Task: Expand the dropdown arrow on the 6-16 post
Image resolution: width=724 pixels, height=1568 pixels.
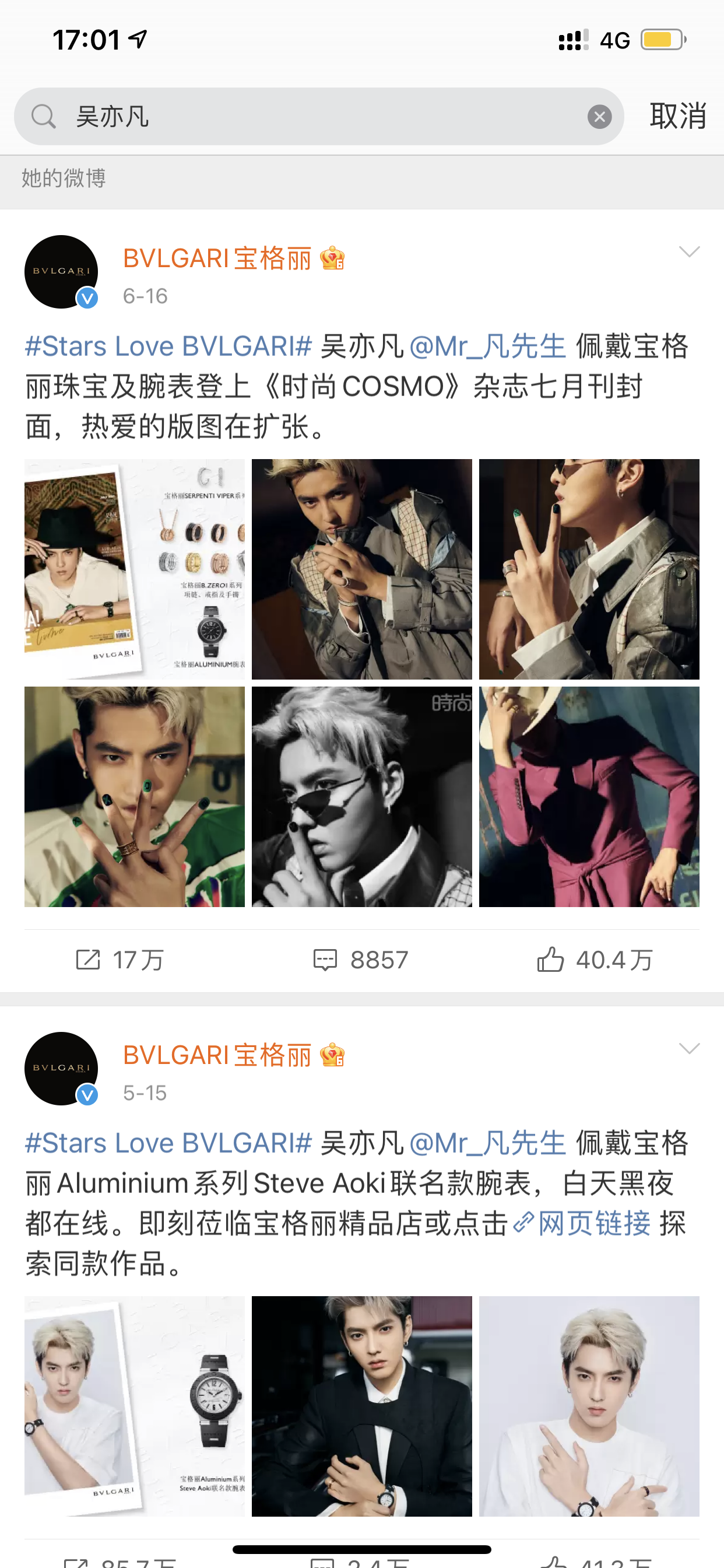Action: coord(688,251)
